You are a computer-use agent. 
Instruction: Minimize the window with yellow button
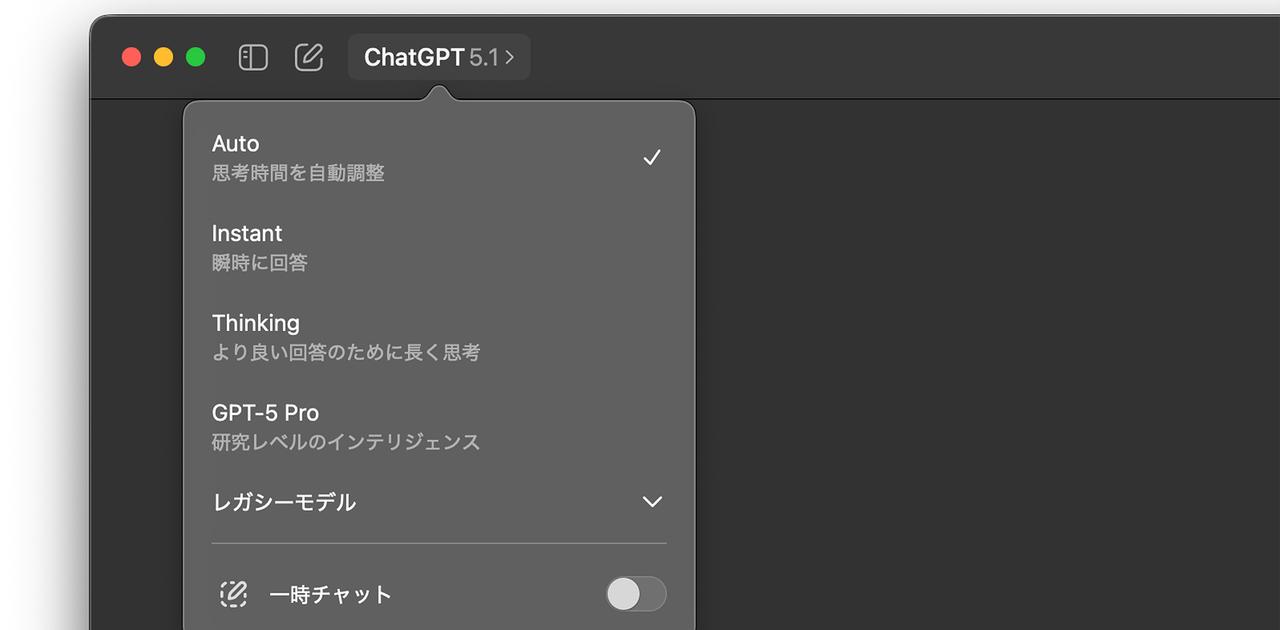point(163,57)
